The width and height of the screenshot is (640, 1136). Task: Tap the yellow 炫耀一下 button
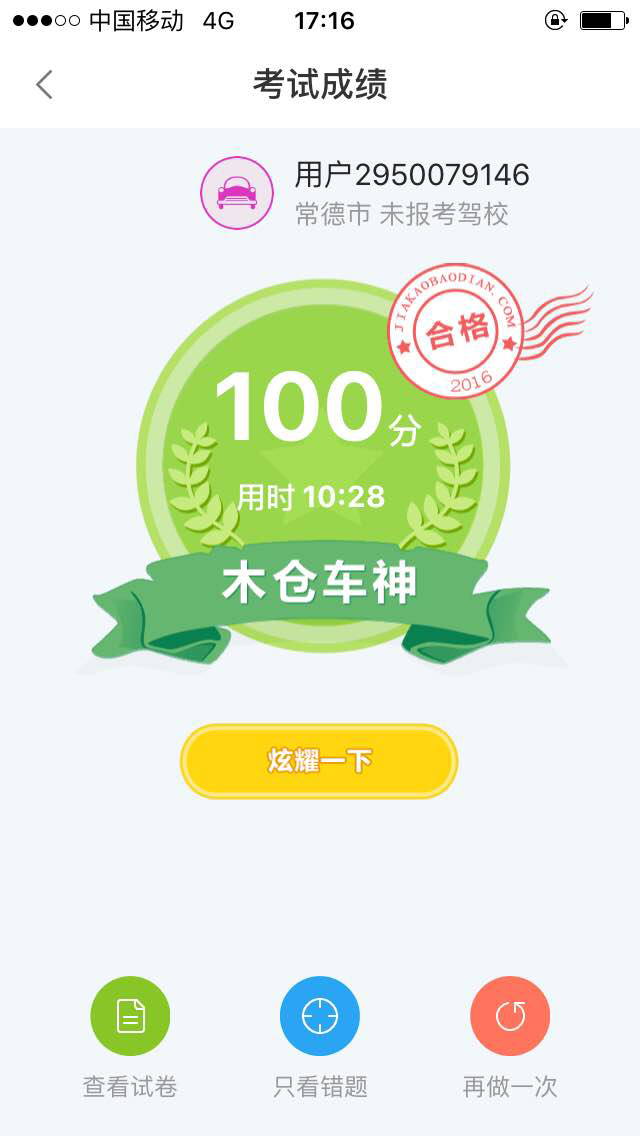tap(319, 761)
